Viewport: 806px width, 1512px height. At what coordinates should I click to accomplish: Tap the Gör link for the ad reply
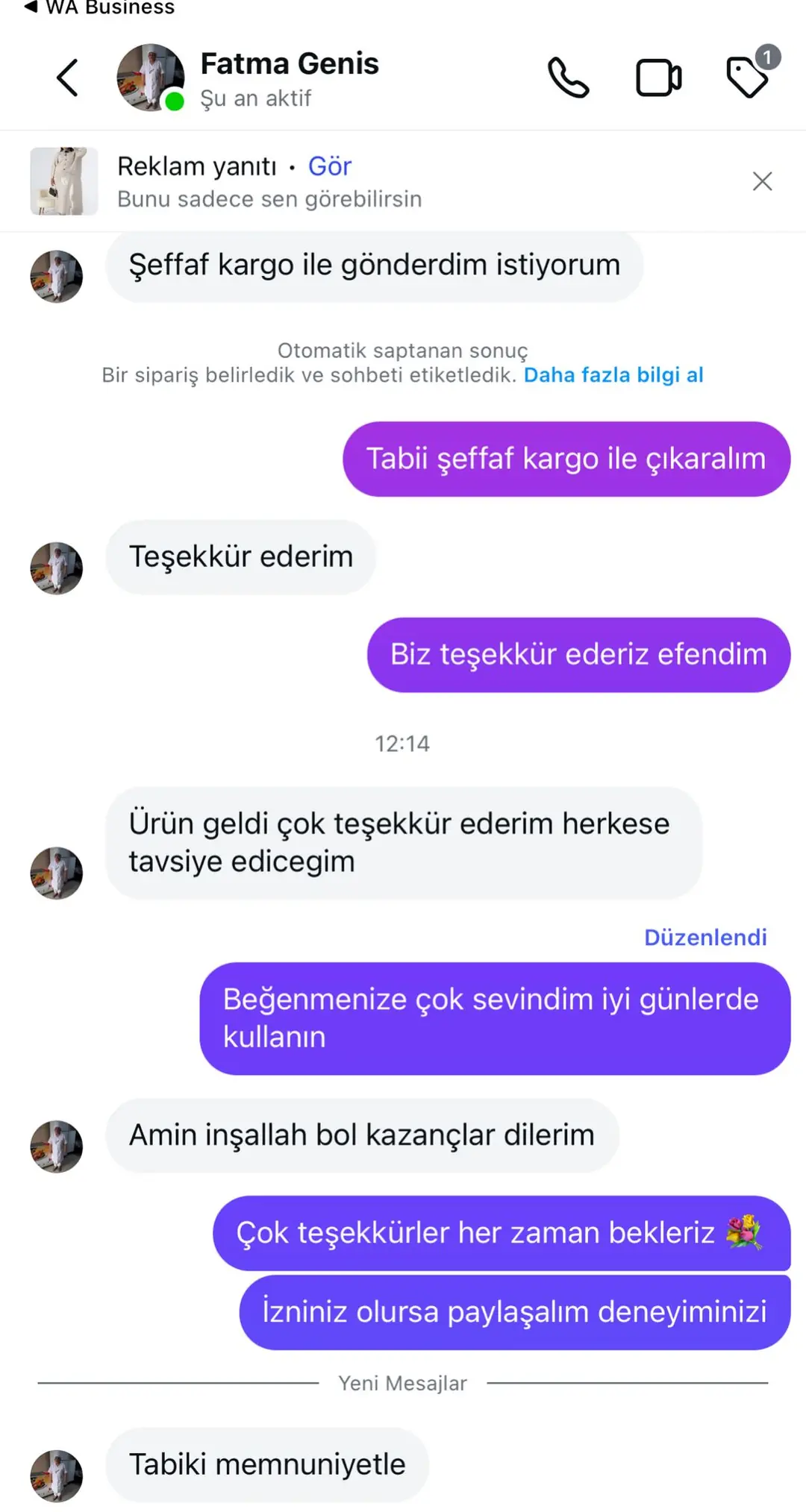(329, 166)
